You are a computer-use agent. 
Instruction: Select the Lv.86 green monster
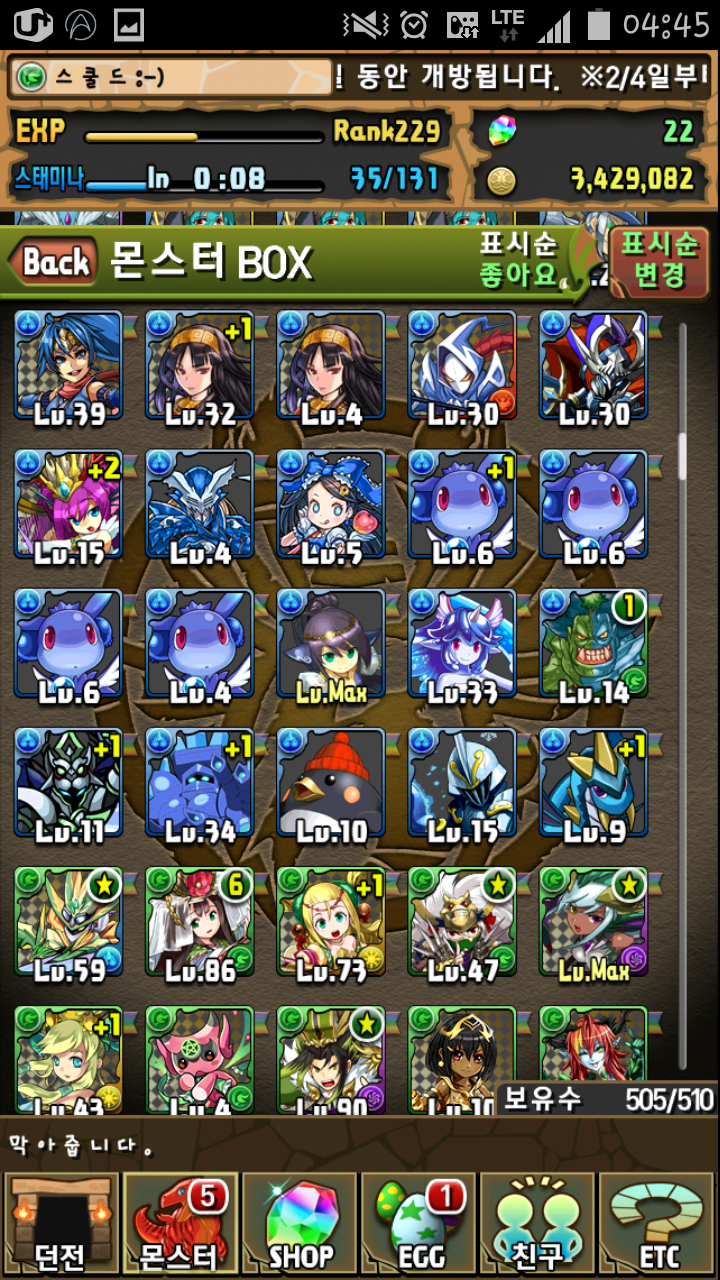[x=199, y=922]
